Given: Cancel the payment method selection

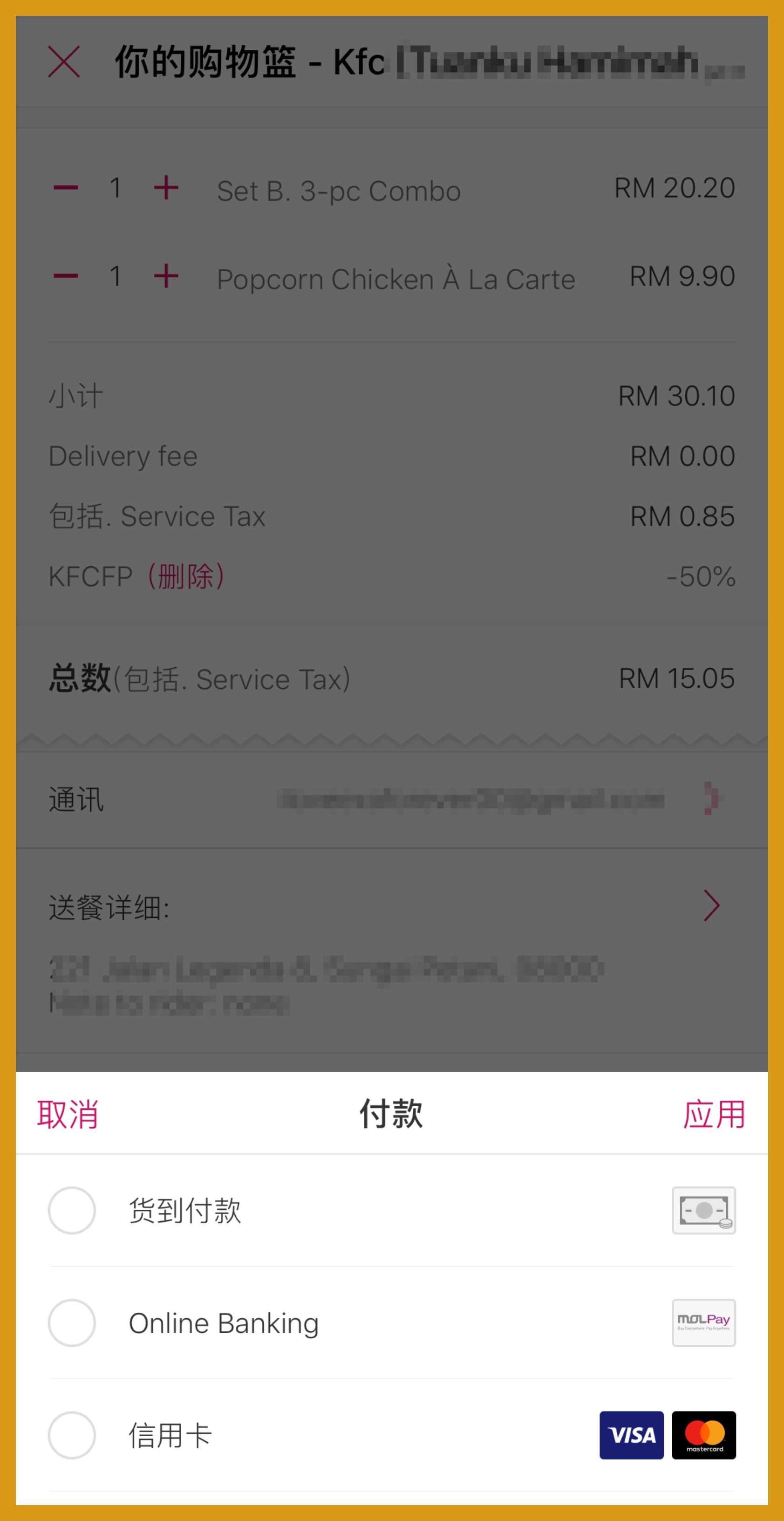Looking at the screenshot, I should click(x=67, y=1114).
